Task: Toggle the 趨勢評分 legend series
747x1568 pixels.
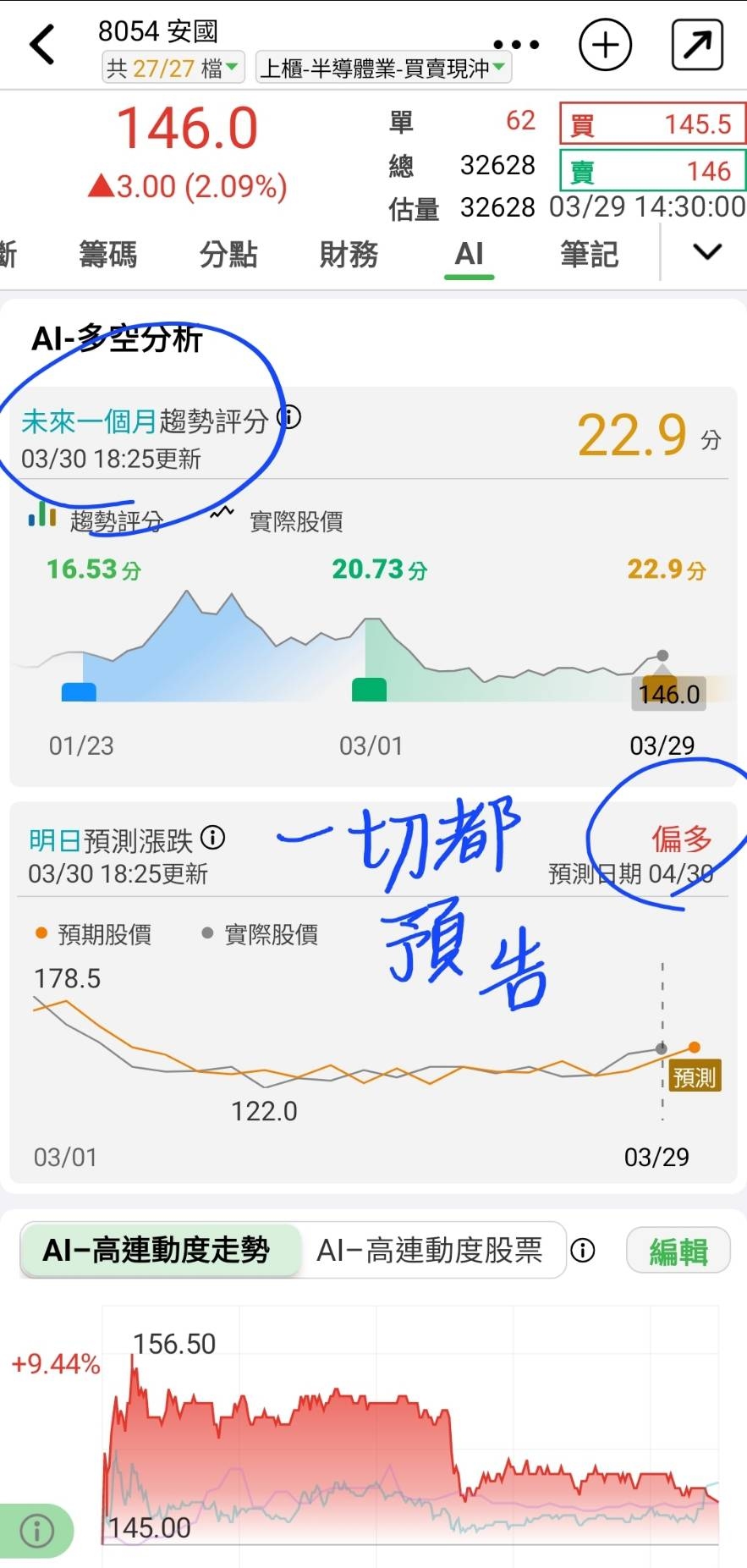Action: point(117,520)
